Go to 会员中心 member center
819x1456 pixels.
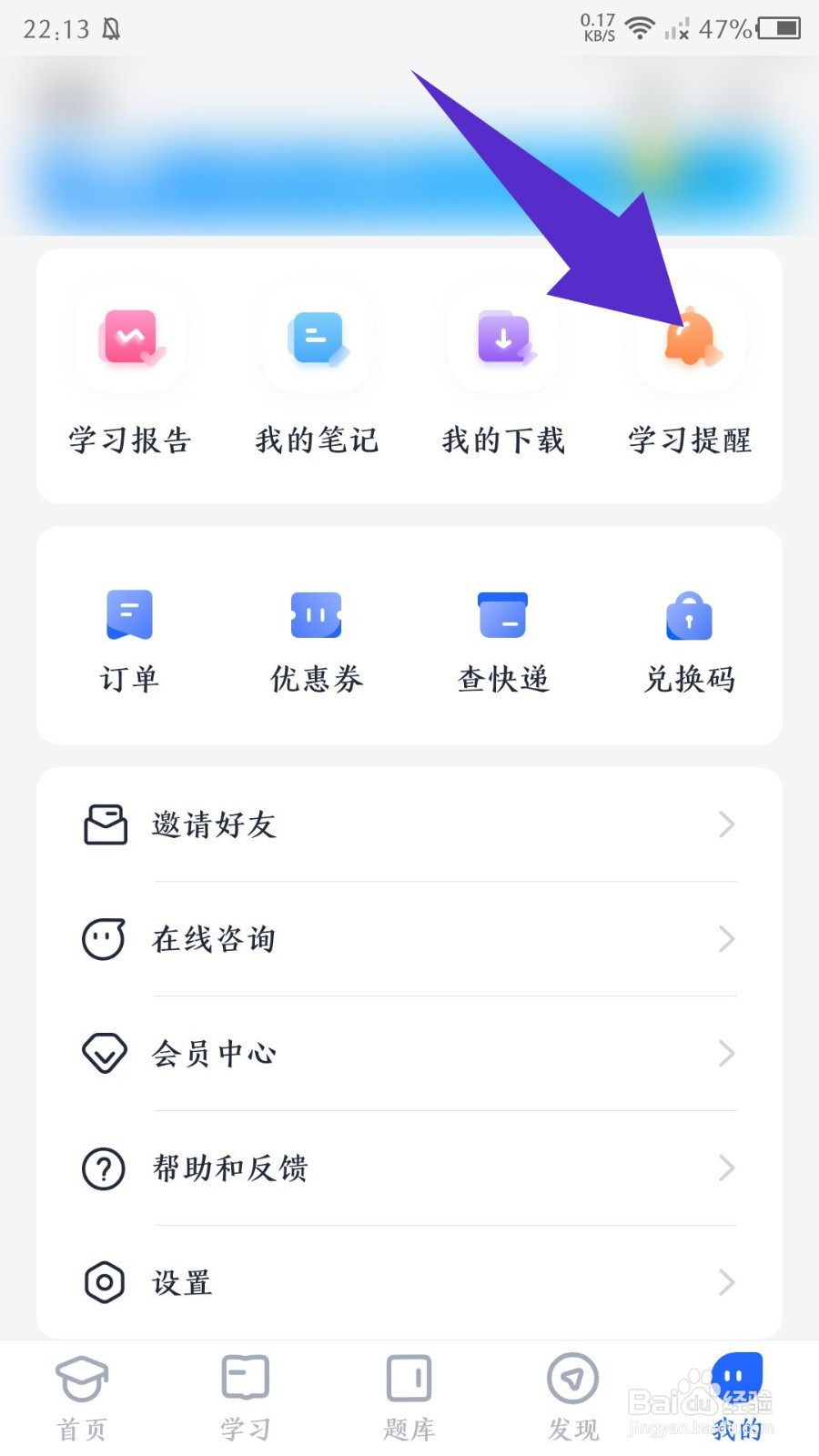[409, 1054]
